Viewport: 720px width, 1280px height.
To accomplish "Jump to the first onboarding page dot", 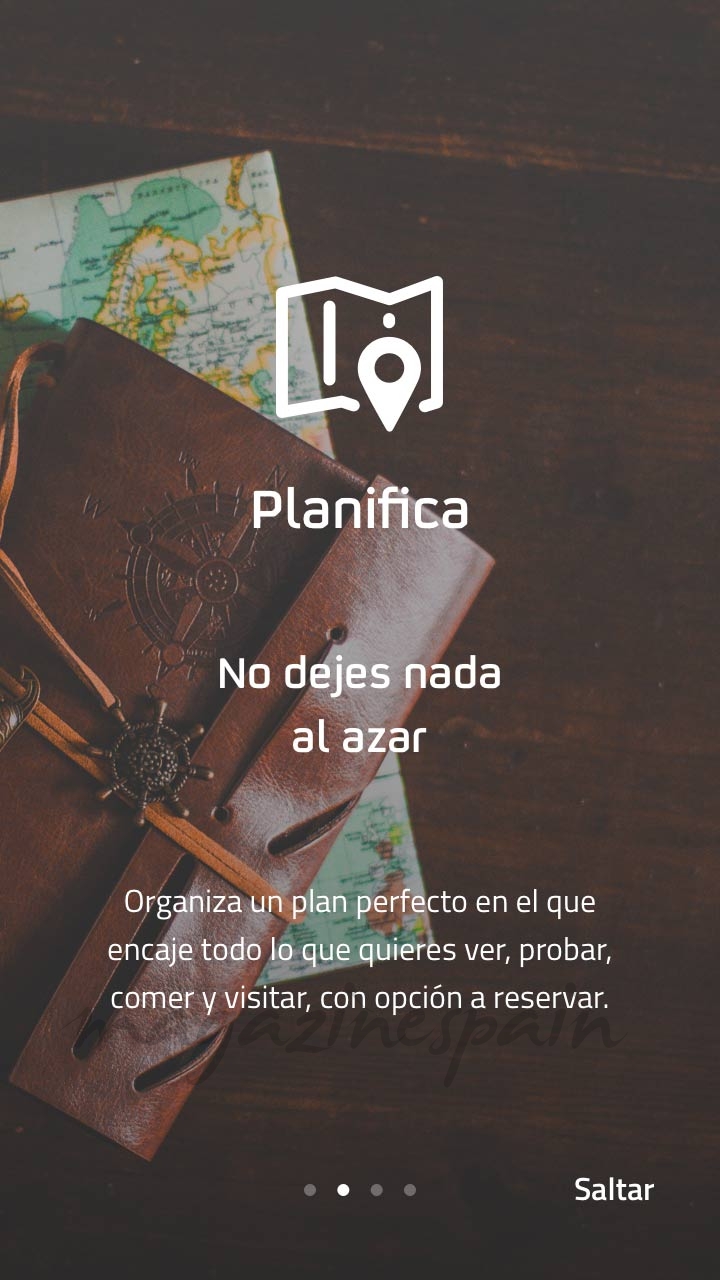I will (310, 1190).
